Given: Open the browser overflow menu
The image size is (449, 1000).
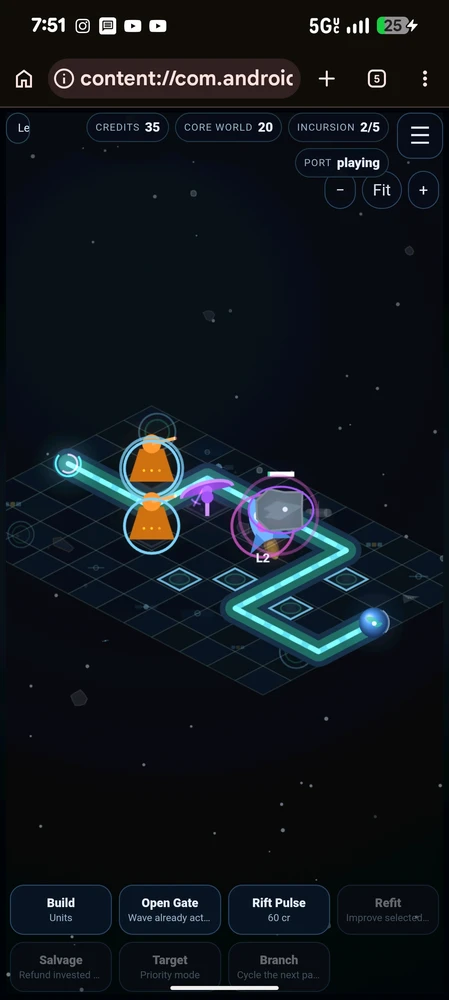Looking at the screenshot, I should tap(425, 78).
